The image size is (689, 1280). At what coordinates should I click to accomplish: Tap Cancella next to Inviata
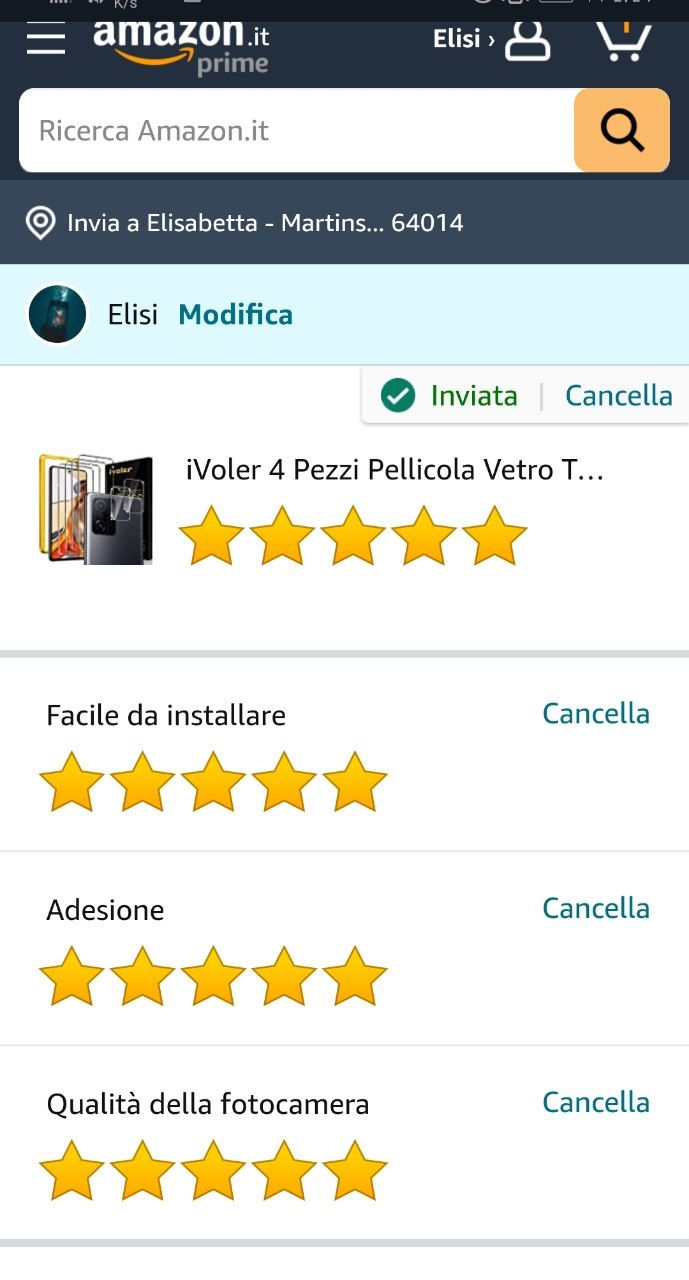click(618, 396)
